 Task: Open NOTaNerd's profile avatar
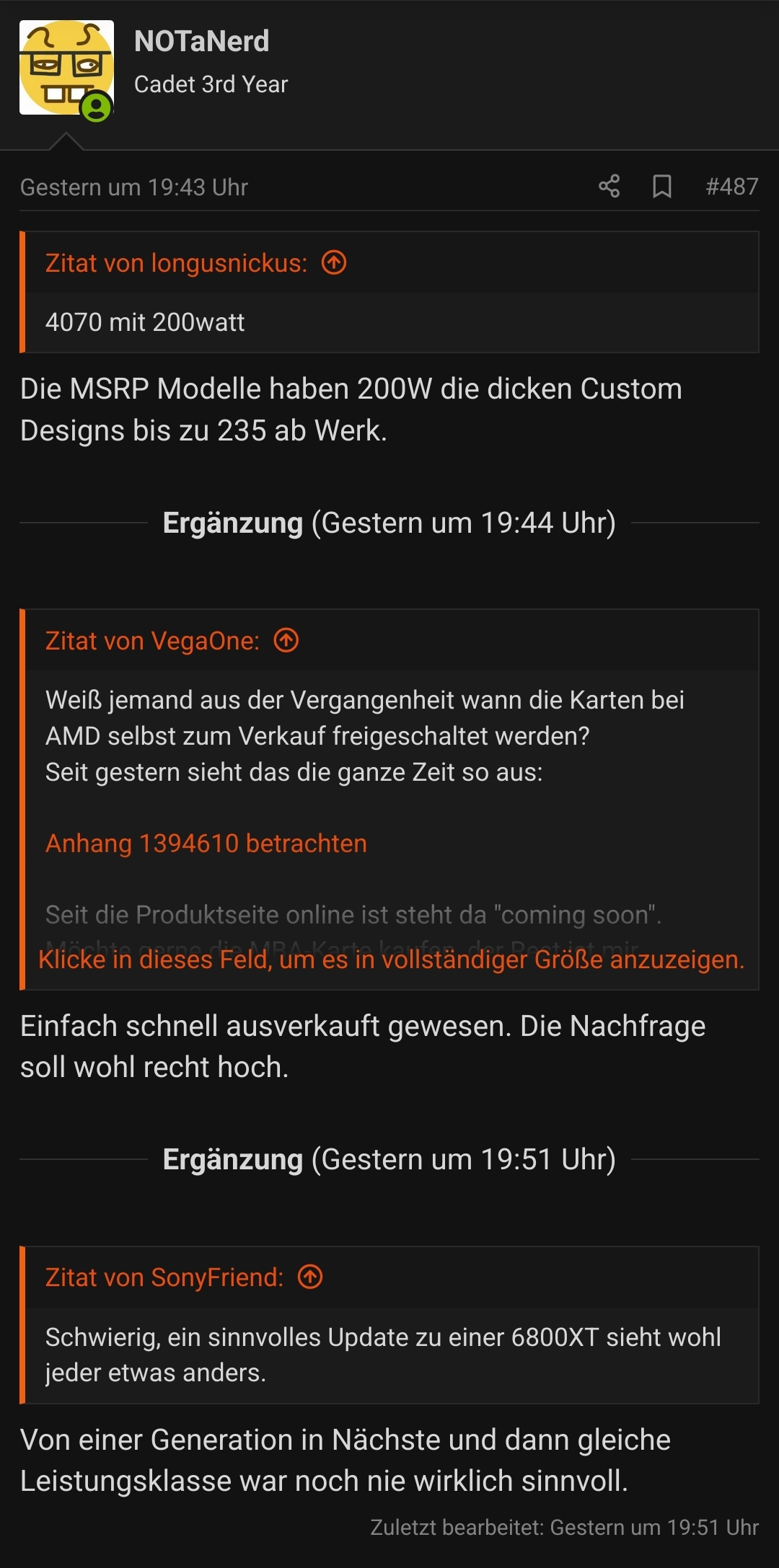coord(66,68)
